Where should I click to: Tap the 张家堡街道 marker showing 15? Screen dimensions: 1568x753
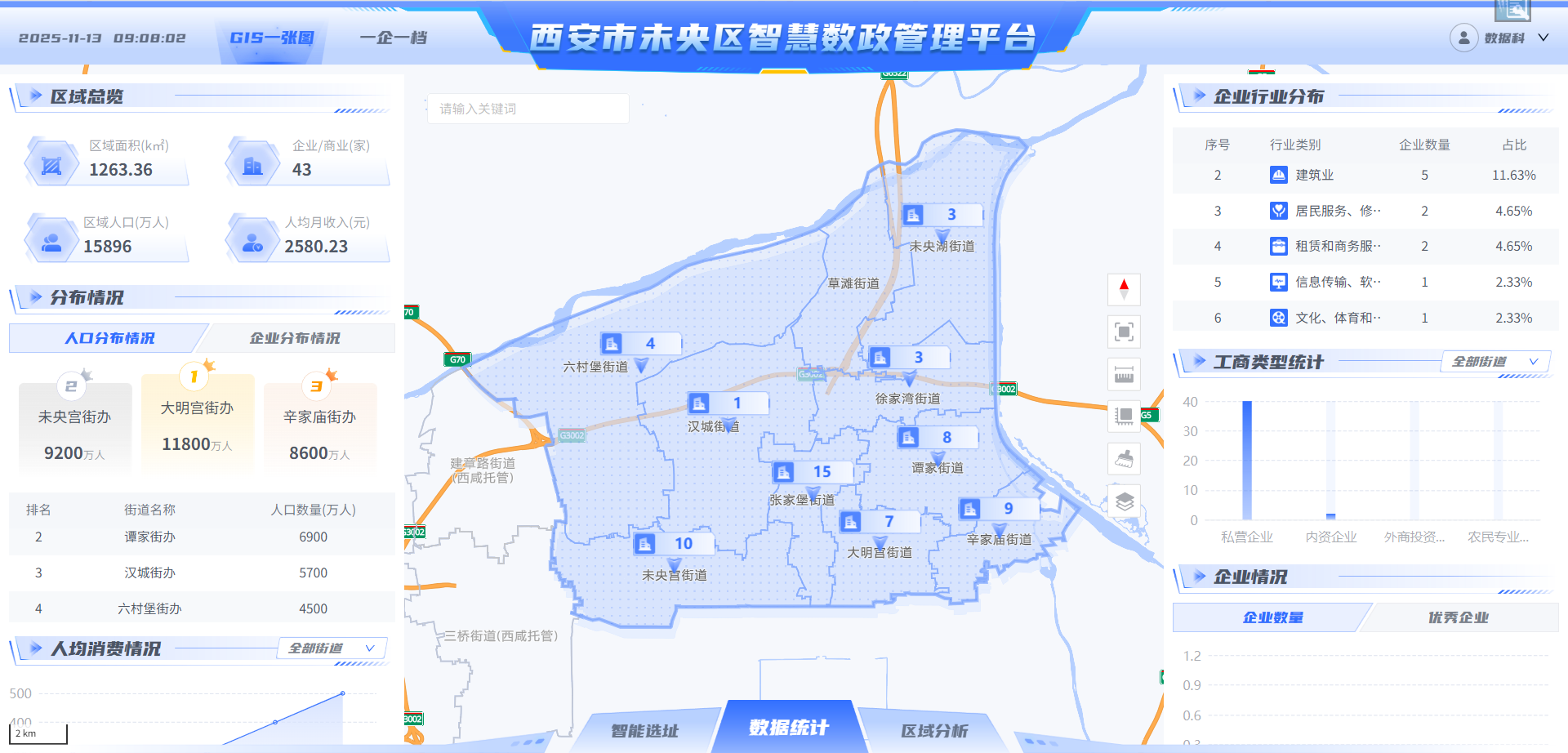(812, 472)
